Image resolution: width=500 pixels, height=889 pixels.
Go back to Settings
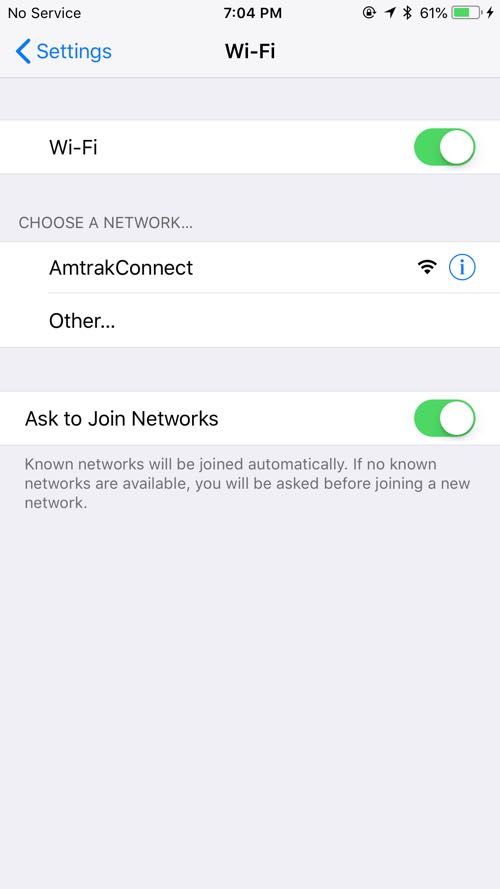(63, 52)
